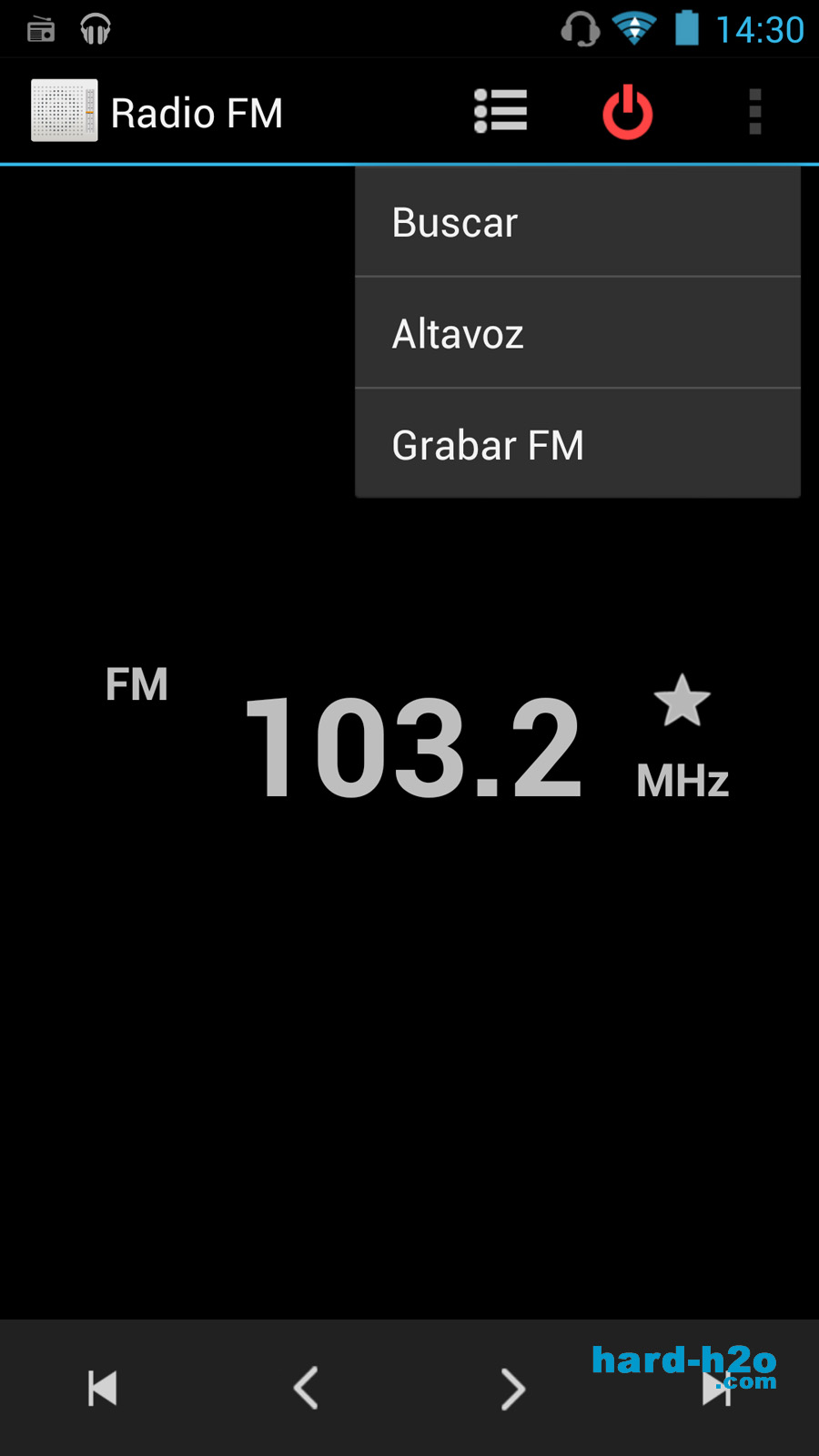819x1456 pixels.
Task: Open the station list icon
Action: (500, 112)
